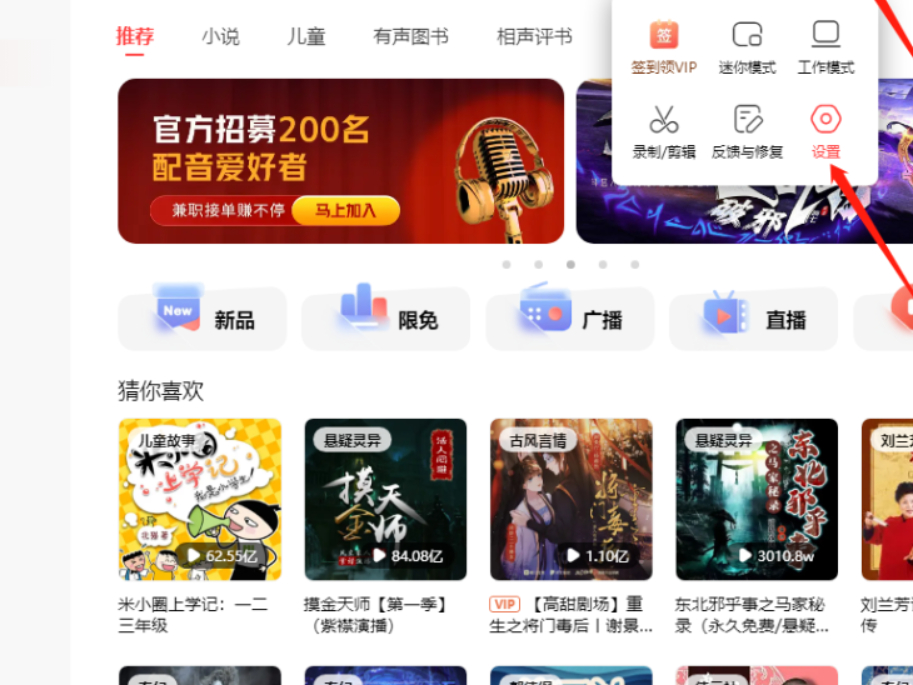913x685 pixels.
Task: Switch to 工作模式
Action: pos(825,46)
